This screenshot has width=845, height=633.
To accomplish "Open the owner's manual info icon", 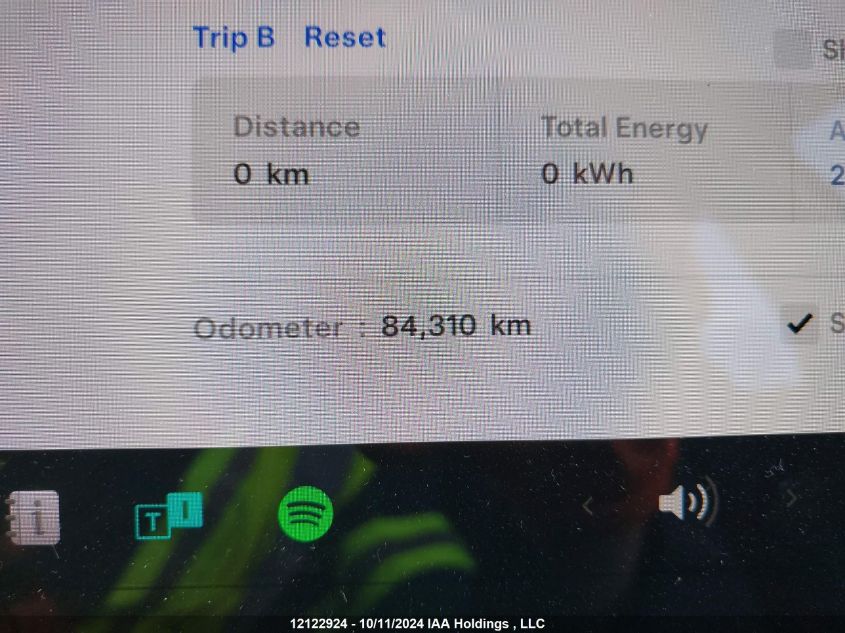I will [34, 518].
